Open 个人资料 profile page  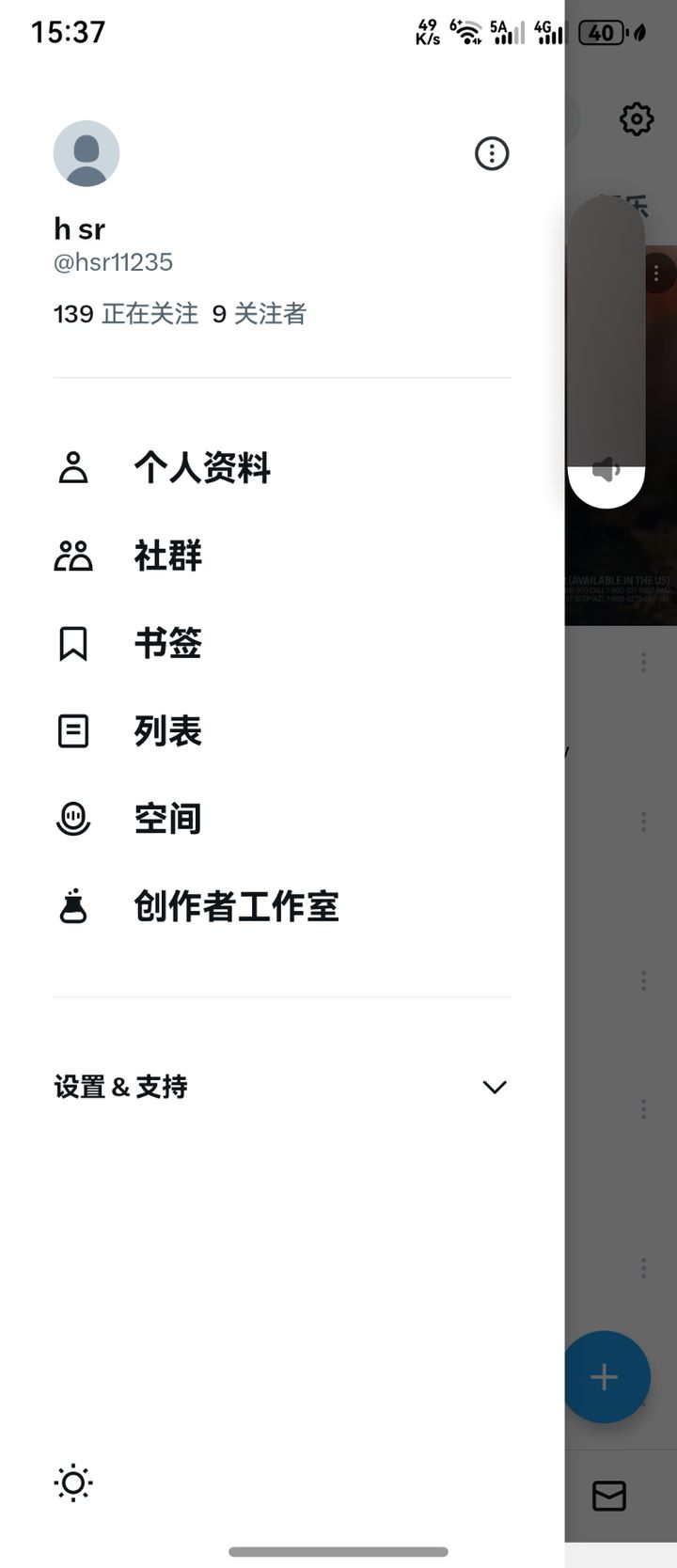282,467
